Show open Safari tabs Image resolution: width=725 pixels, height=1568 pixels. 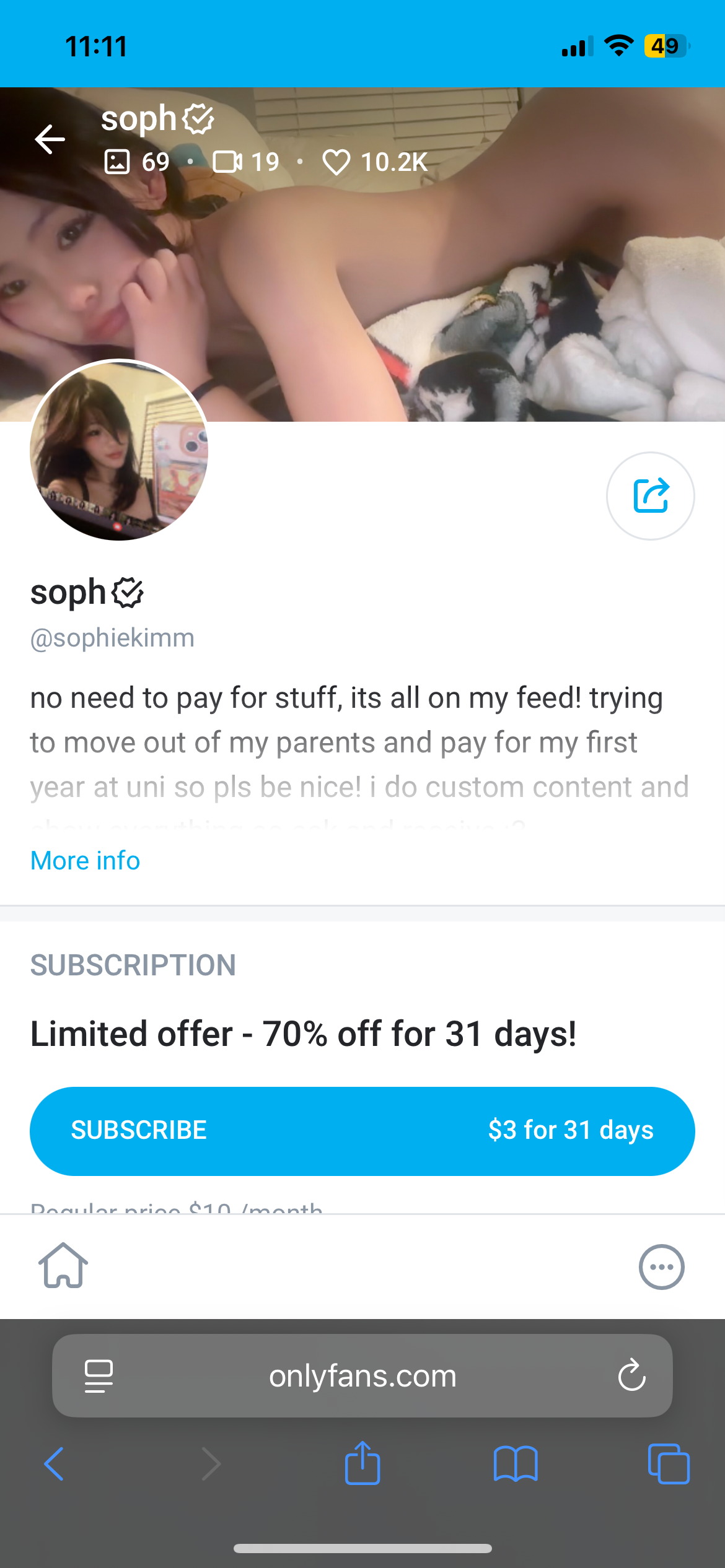[x=668, y=1464]
